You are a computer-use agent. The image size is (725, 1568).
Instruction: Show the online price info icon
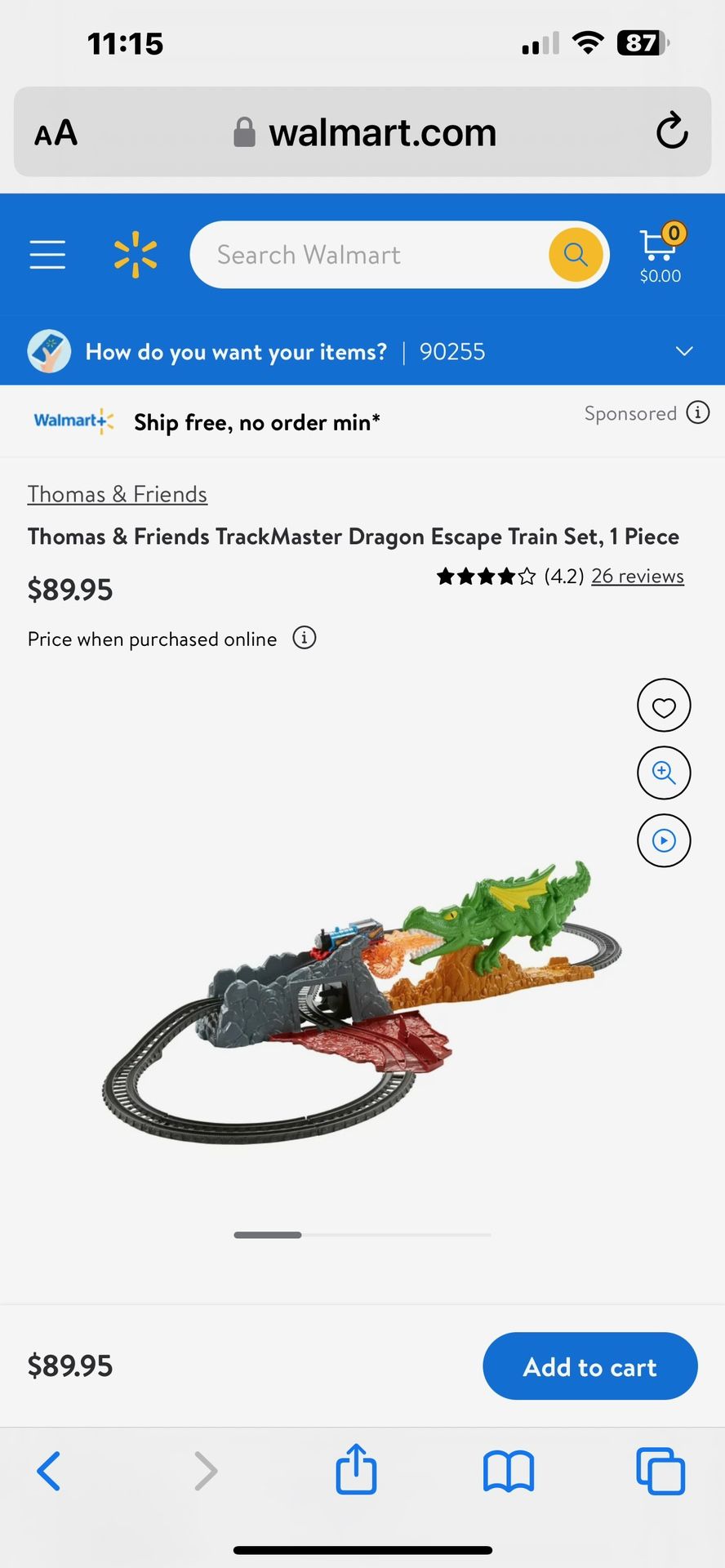click(x=304, y=638)
